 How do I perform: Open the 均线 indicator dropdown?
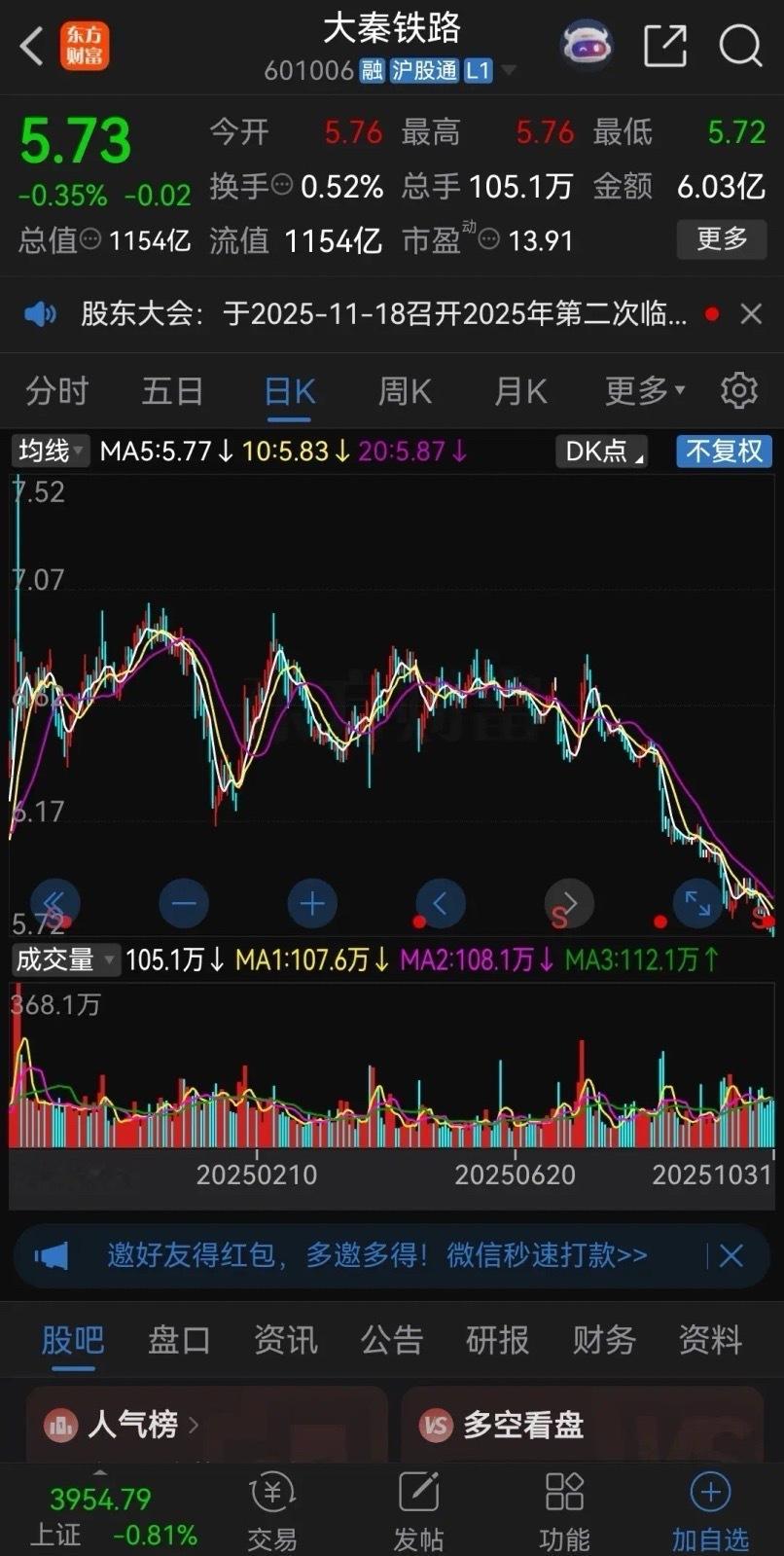(x=49, y=451)
